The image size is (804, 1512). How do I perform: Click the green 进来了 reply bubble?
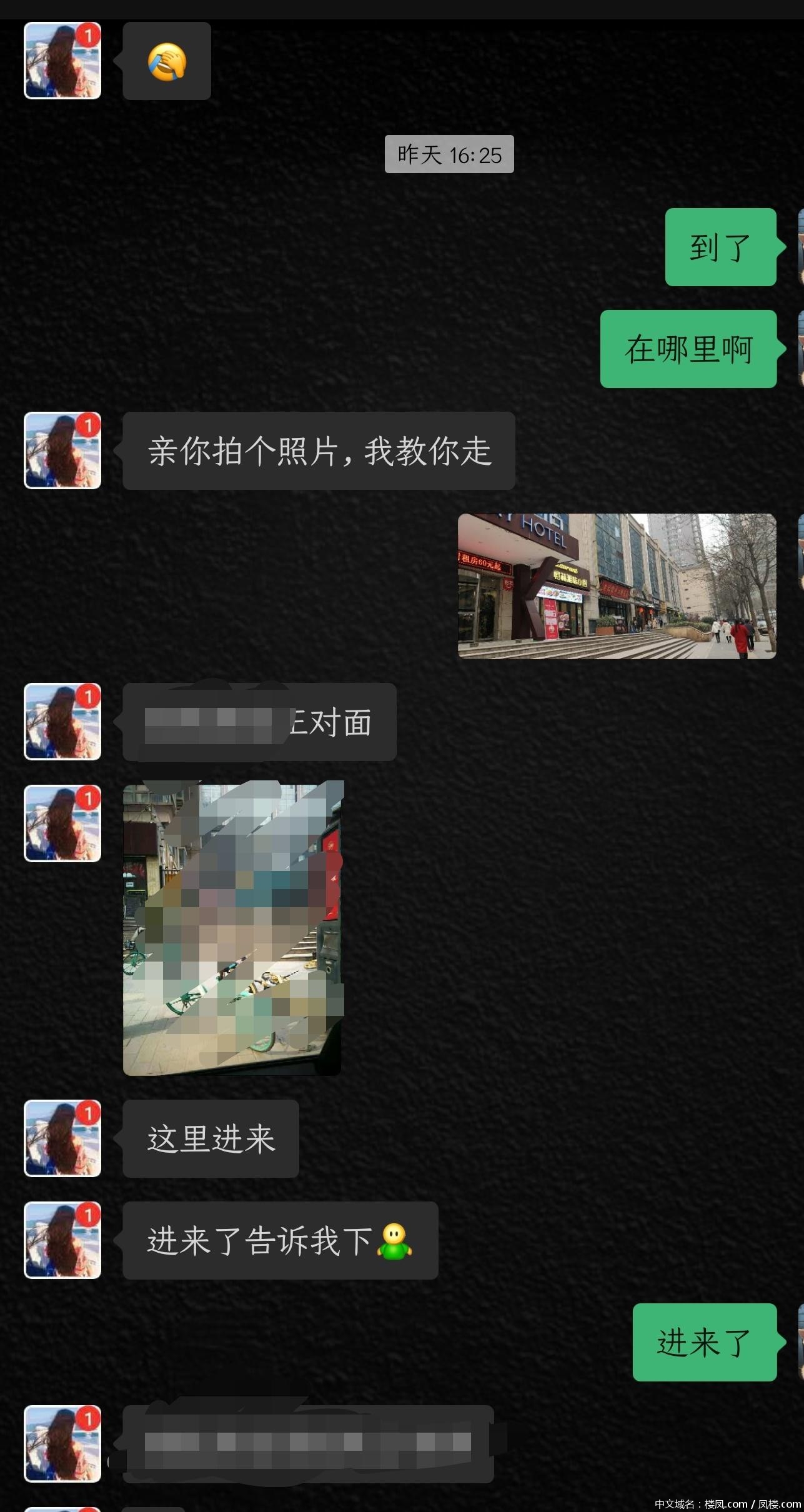pyautogui.click(x=705, y=1345)
